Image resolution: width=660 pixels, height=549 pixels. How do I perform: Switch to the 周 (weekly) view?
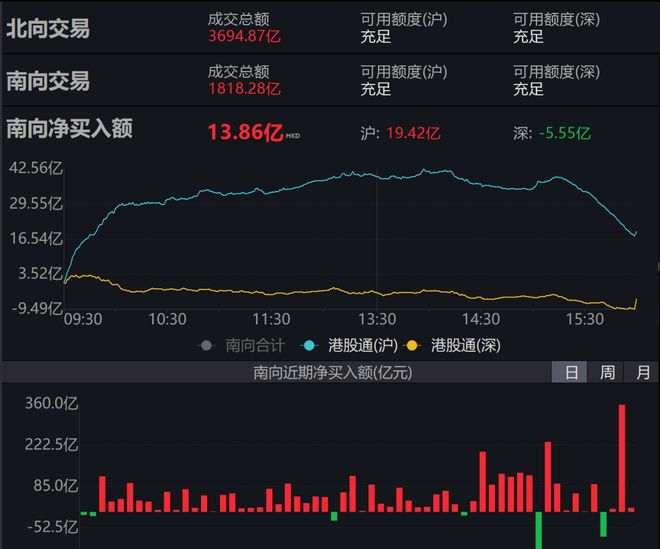(x=607, y=372)
